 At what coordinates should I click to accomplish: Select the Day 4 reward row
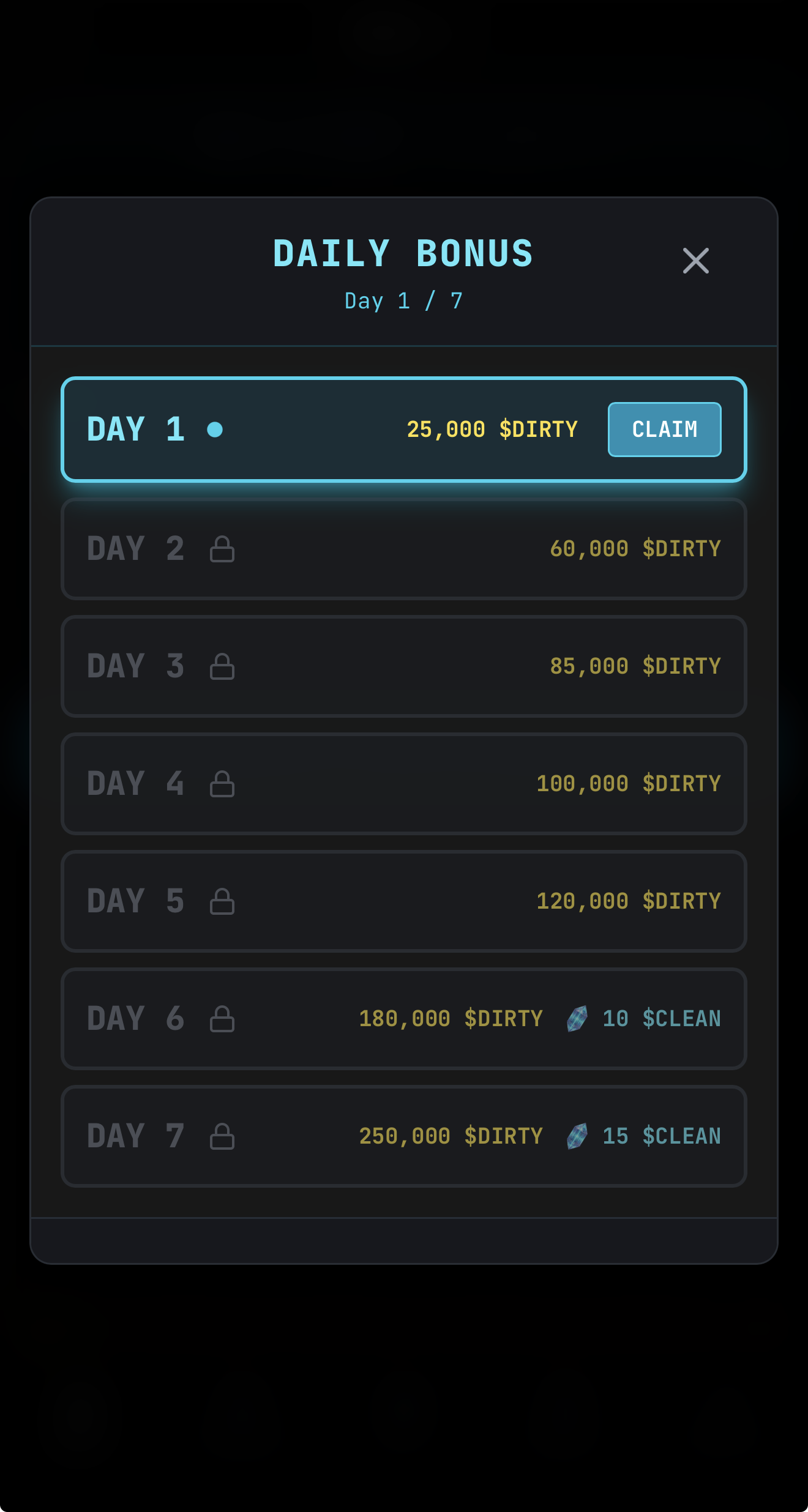point(404,784)
